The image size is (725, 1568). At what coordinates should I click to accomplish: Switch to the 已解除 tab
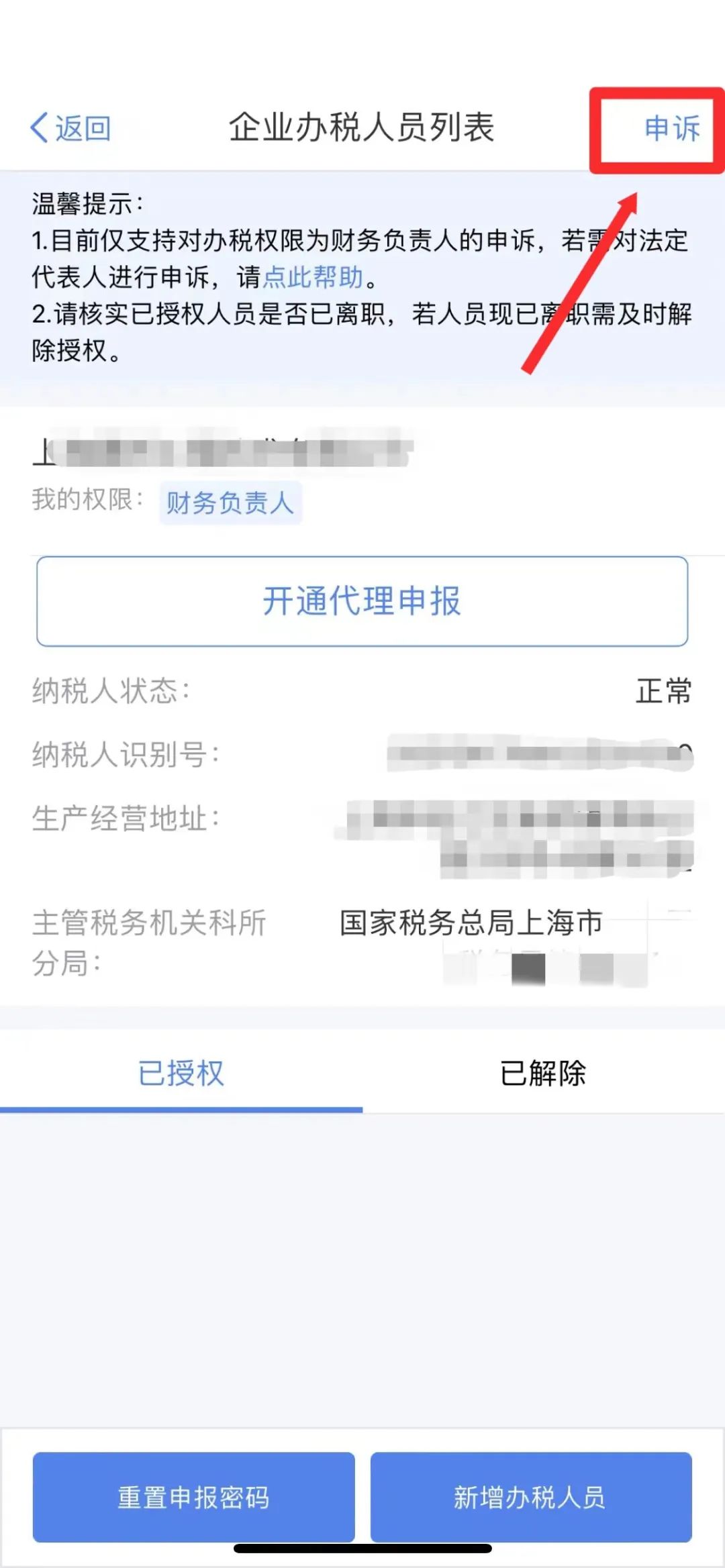543,1073
